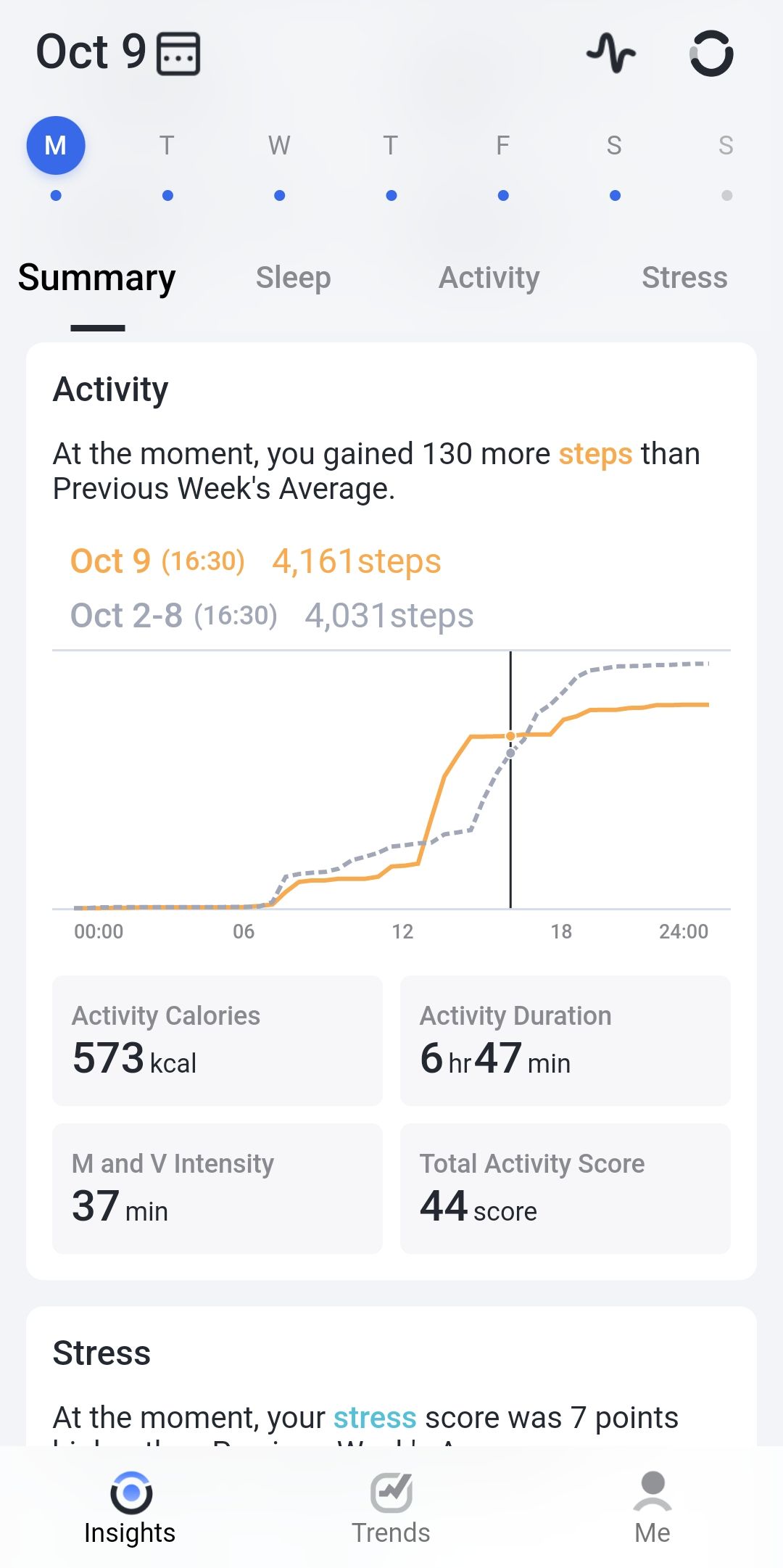Select Wednesday in the week row
The height and width of the screenshot is (1568, 783).
[x=279, y=146]
